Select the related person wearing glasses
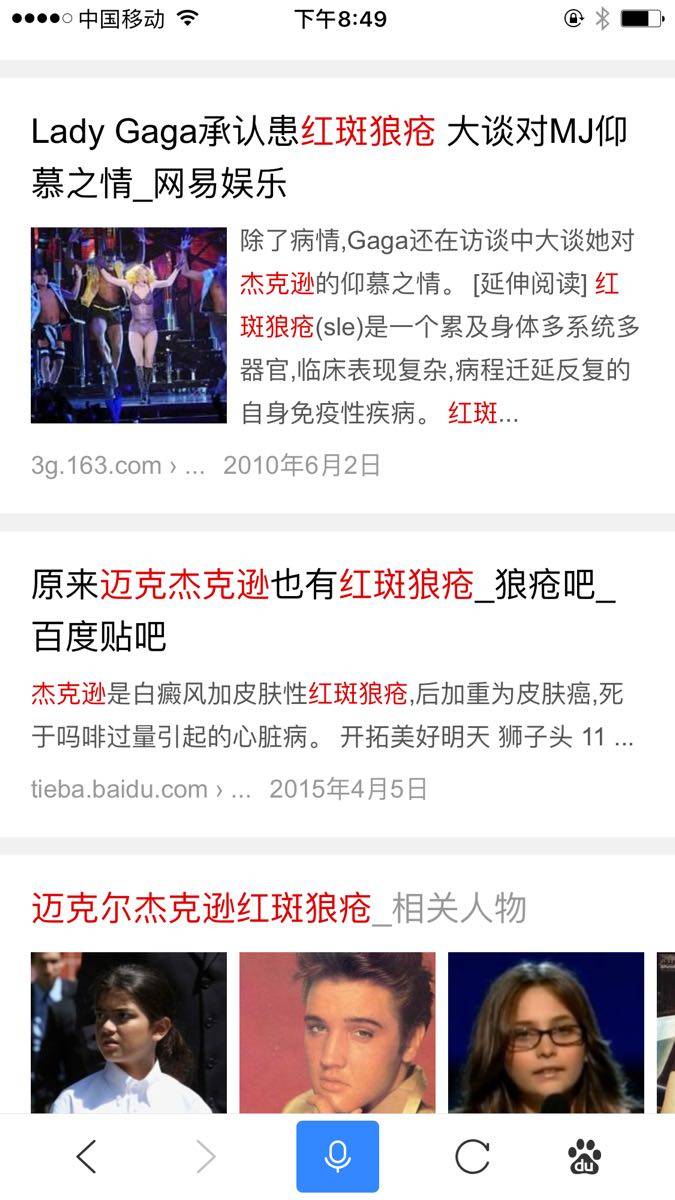The height and width of the screenshot is (1200, 675). tap(545, 1032)
